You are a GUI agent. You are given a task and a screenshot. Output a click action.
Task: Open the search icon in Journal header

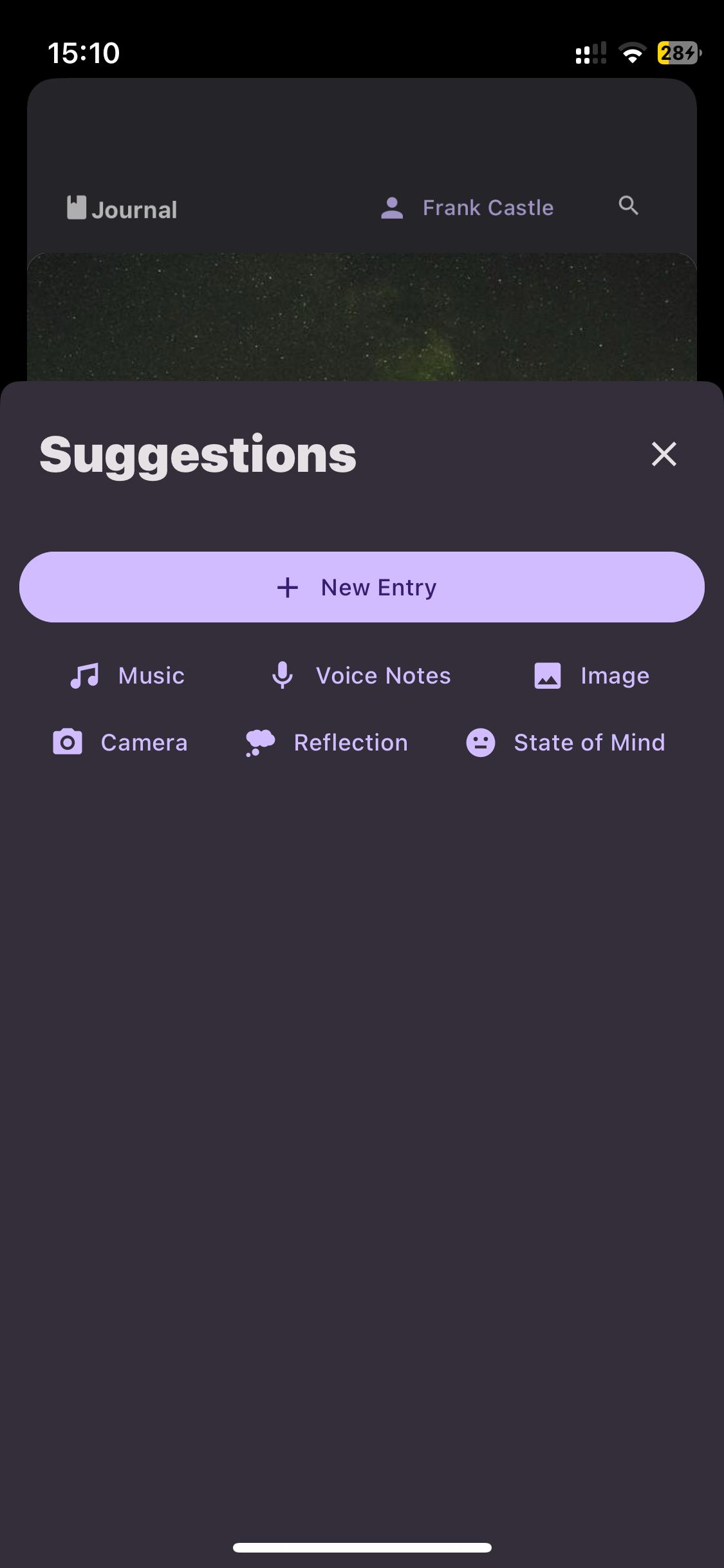point(628,206)
